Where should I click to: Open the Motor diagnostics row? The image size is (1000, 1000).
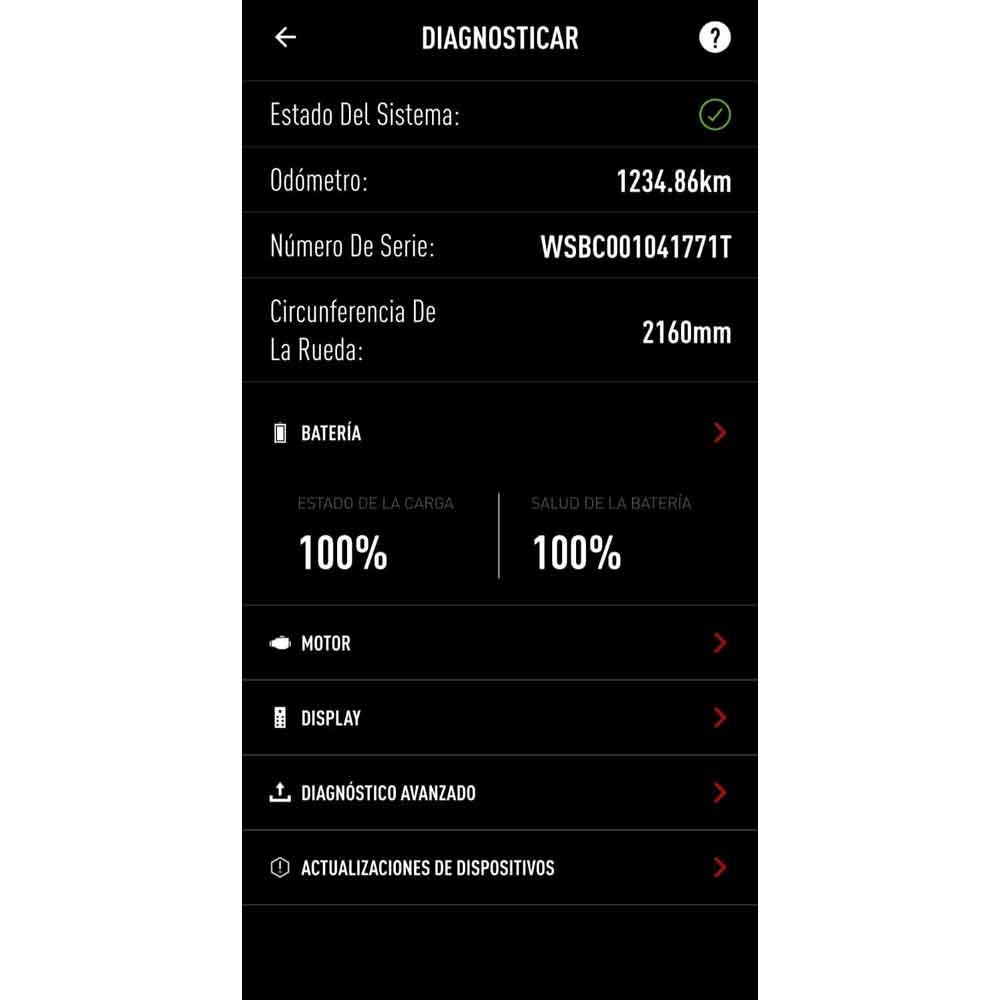(500, 643)
